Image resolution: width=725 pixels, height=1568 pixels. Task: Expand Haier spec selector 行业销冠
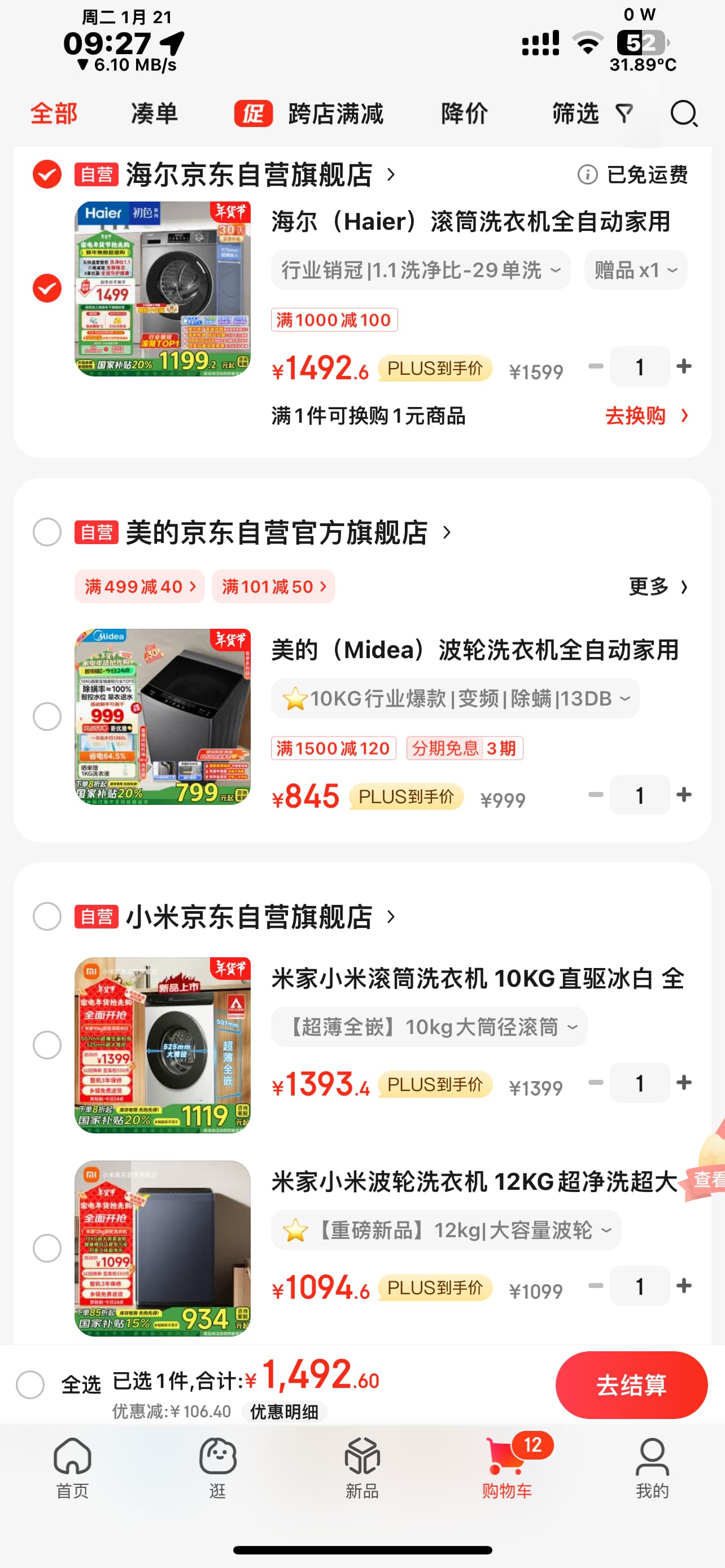tap(421, 270)
